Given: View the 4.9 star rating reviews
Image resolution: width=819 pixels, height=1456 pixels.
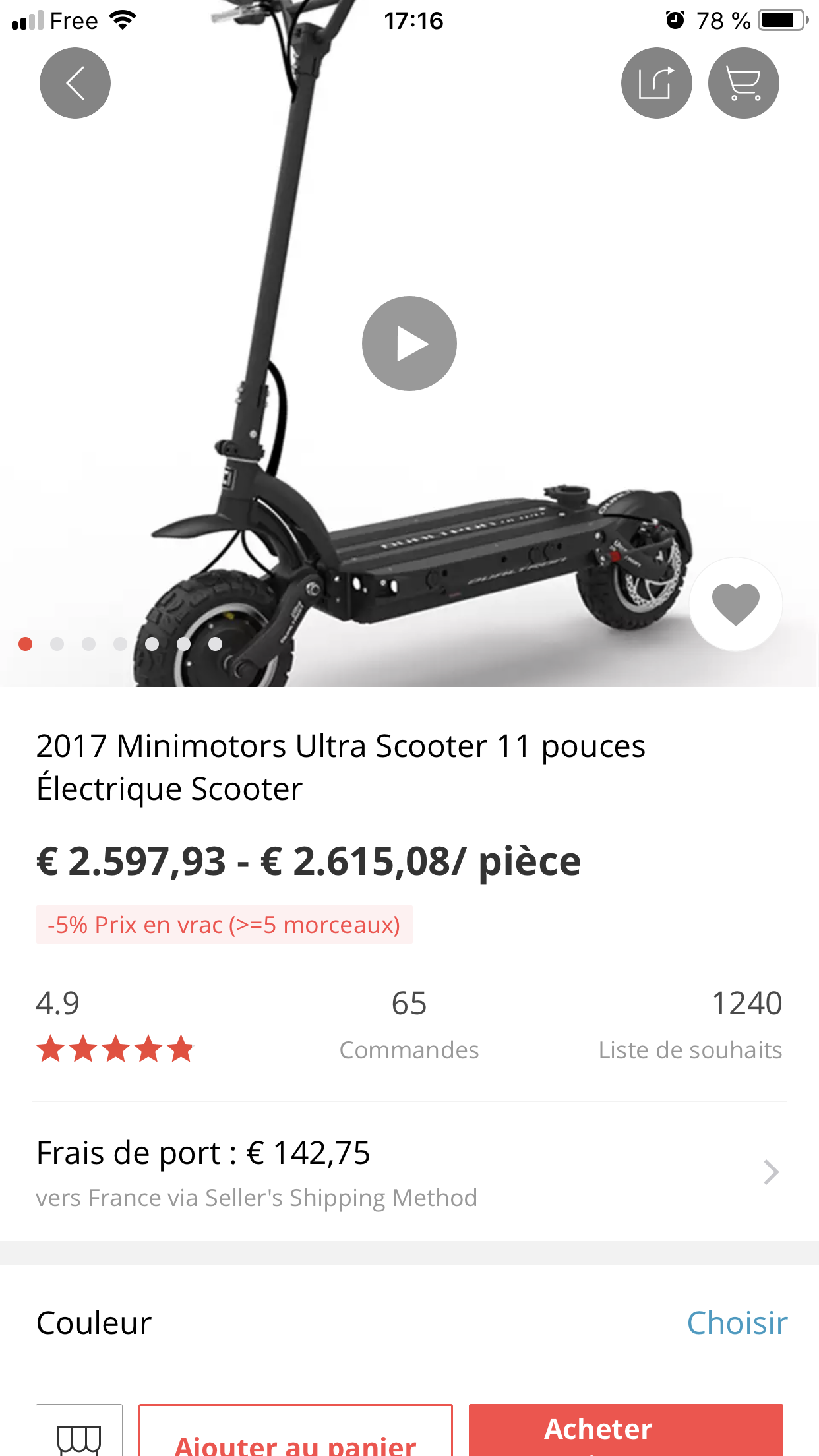Looking at the screenshot, I should (115, 1026).
